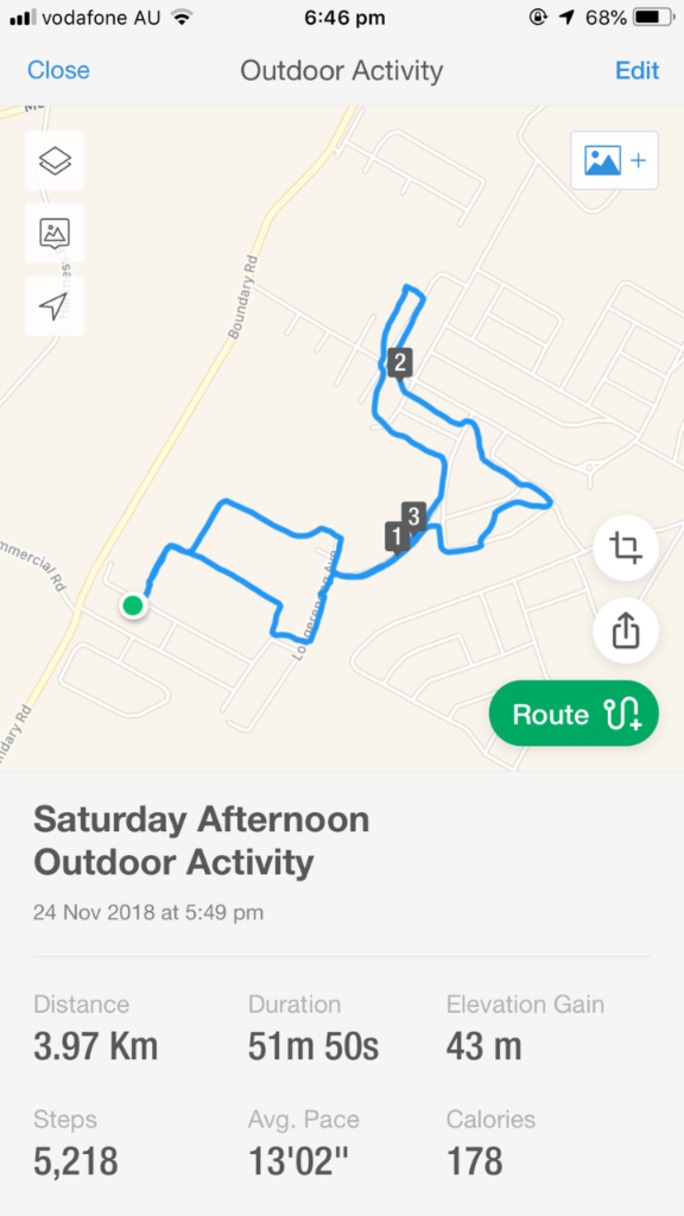Share this activity

pyautogui.click(x=626, y=631)
